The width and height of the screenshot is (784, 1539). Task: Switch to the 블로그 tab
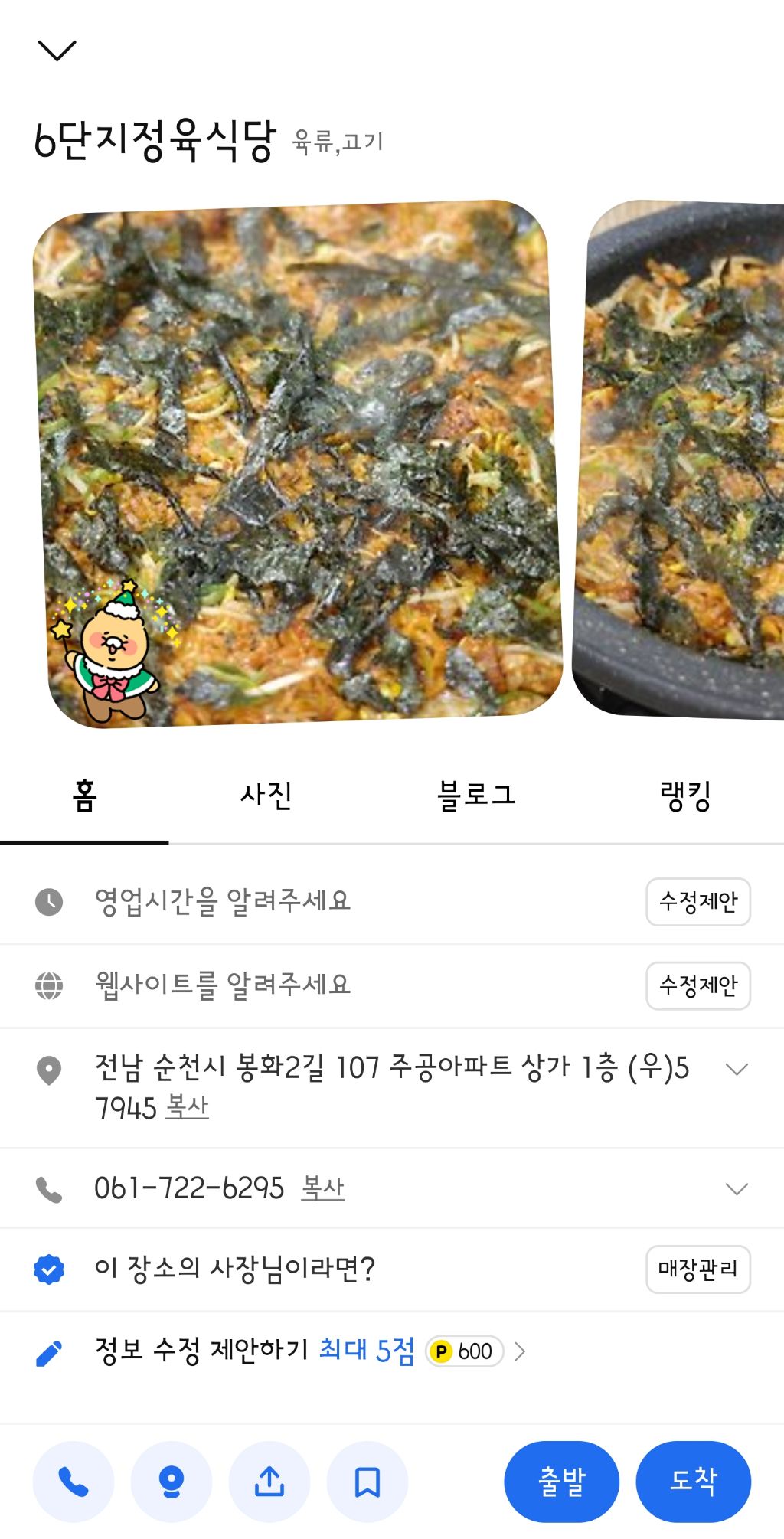tap(475, 795)
